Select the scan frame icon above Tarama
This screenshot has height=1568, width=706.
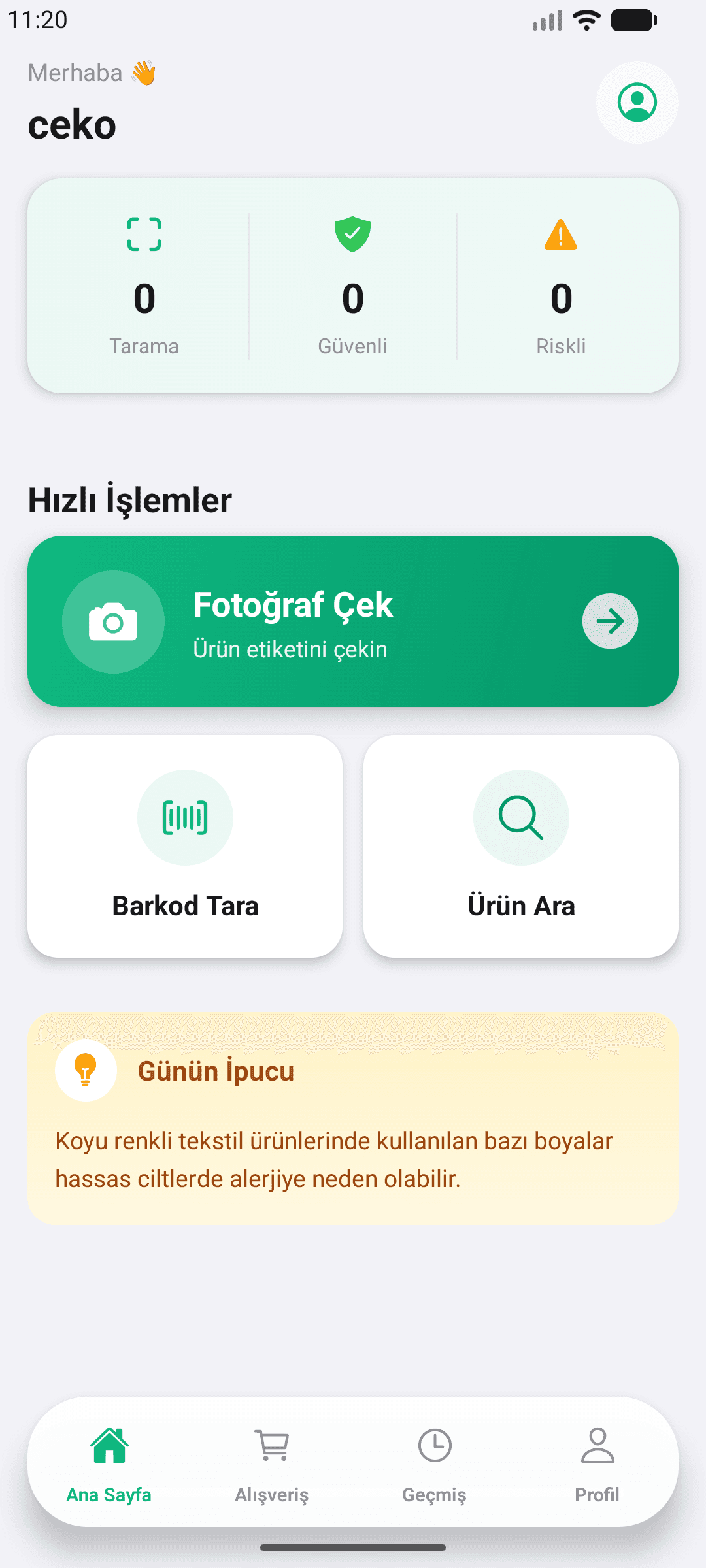[144, 233]
